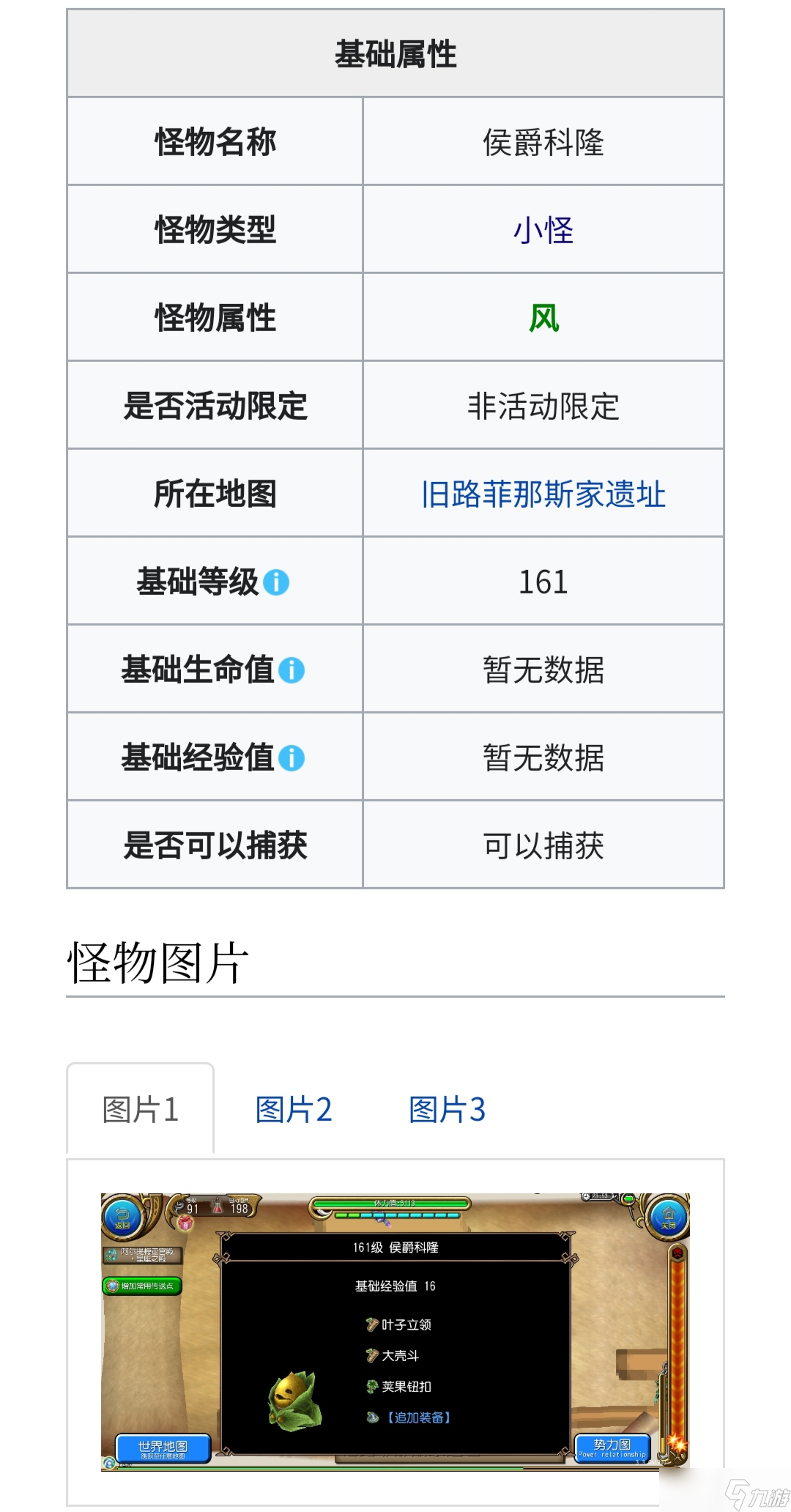Open the monster screenshot image
This screenshot has width=791, height=1512.
(x=395, y=1331)
